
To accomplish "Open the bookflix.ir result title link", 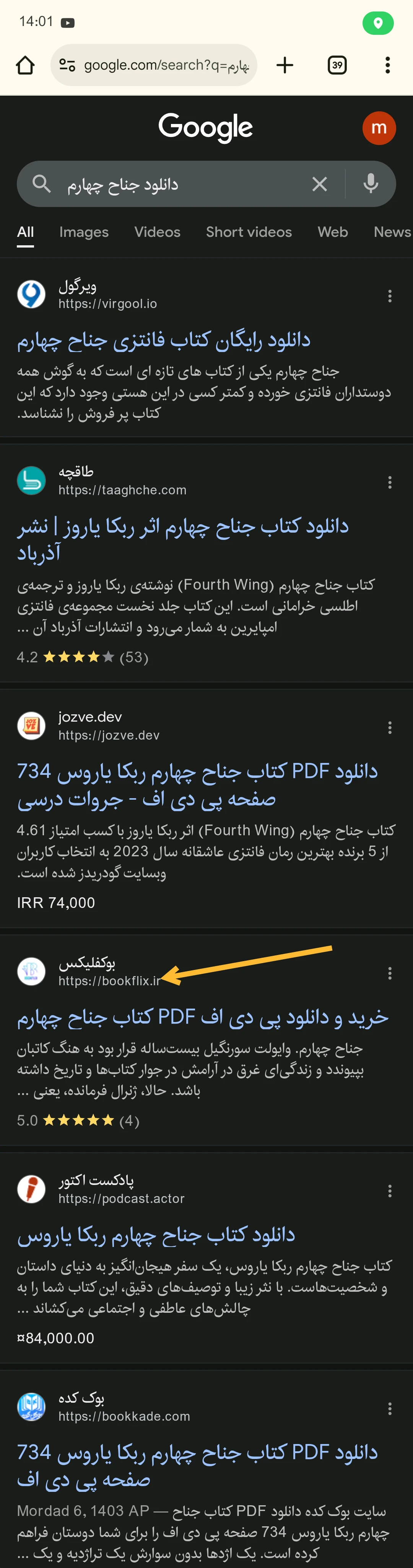I will click(203, 1017).
